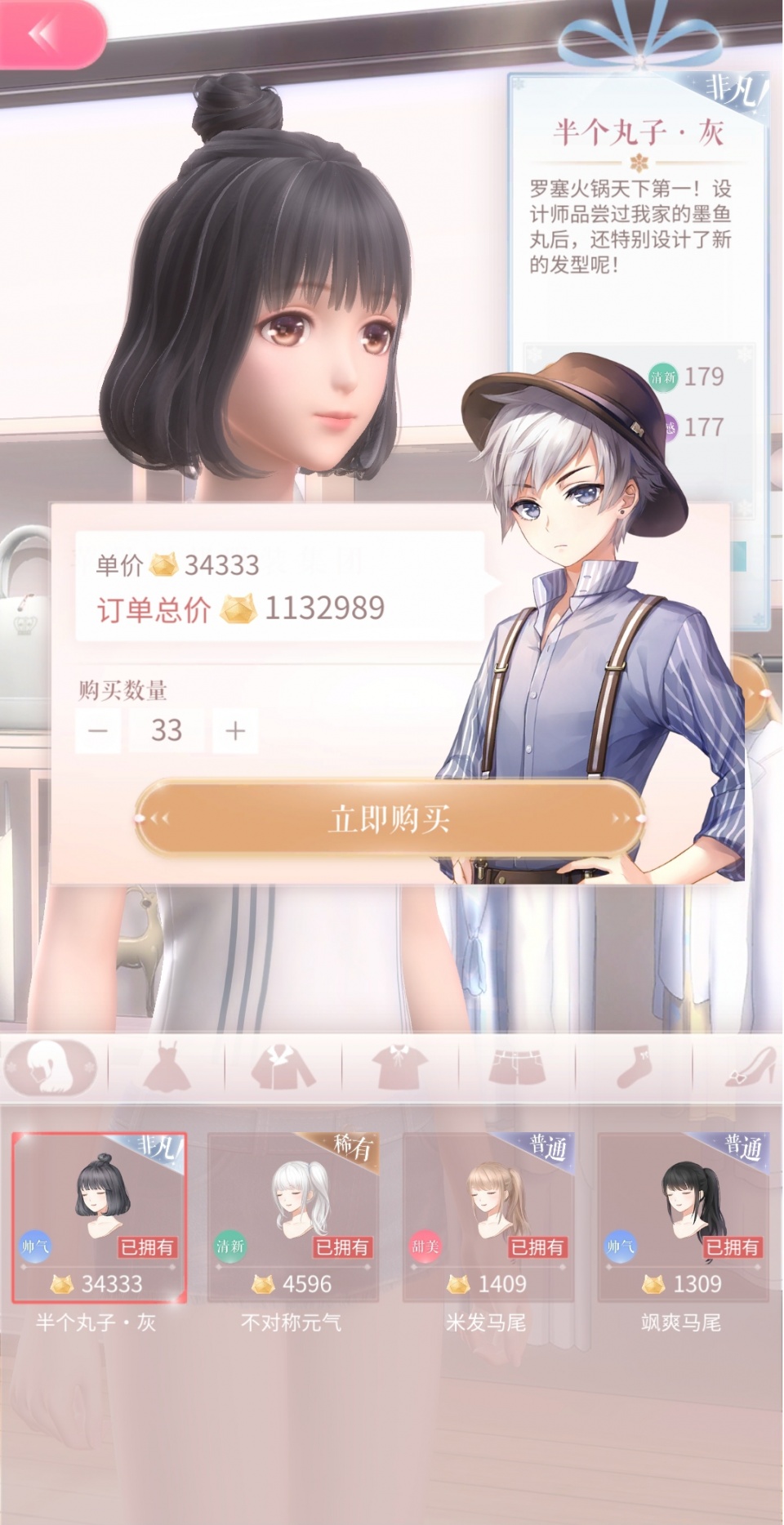Switch to the socks category tab
The height and width of the screenshot is (1525, 784).
coord(634,1068)
